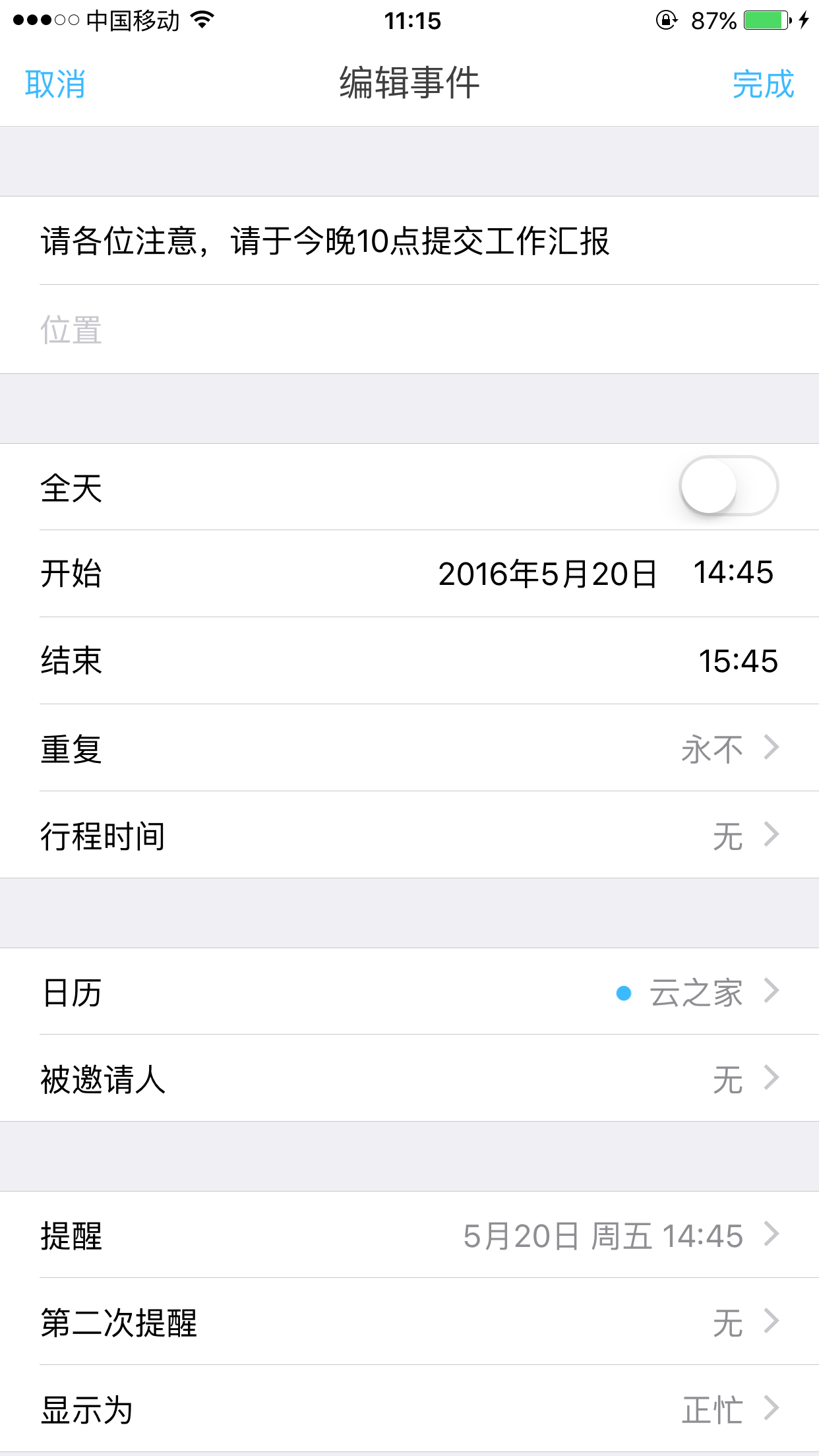Open the 被邀请人 invitees row

pos(409,1079)
